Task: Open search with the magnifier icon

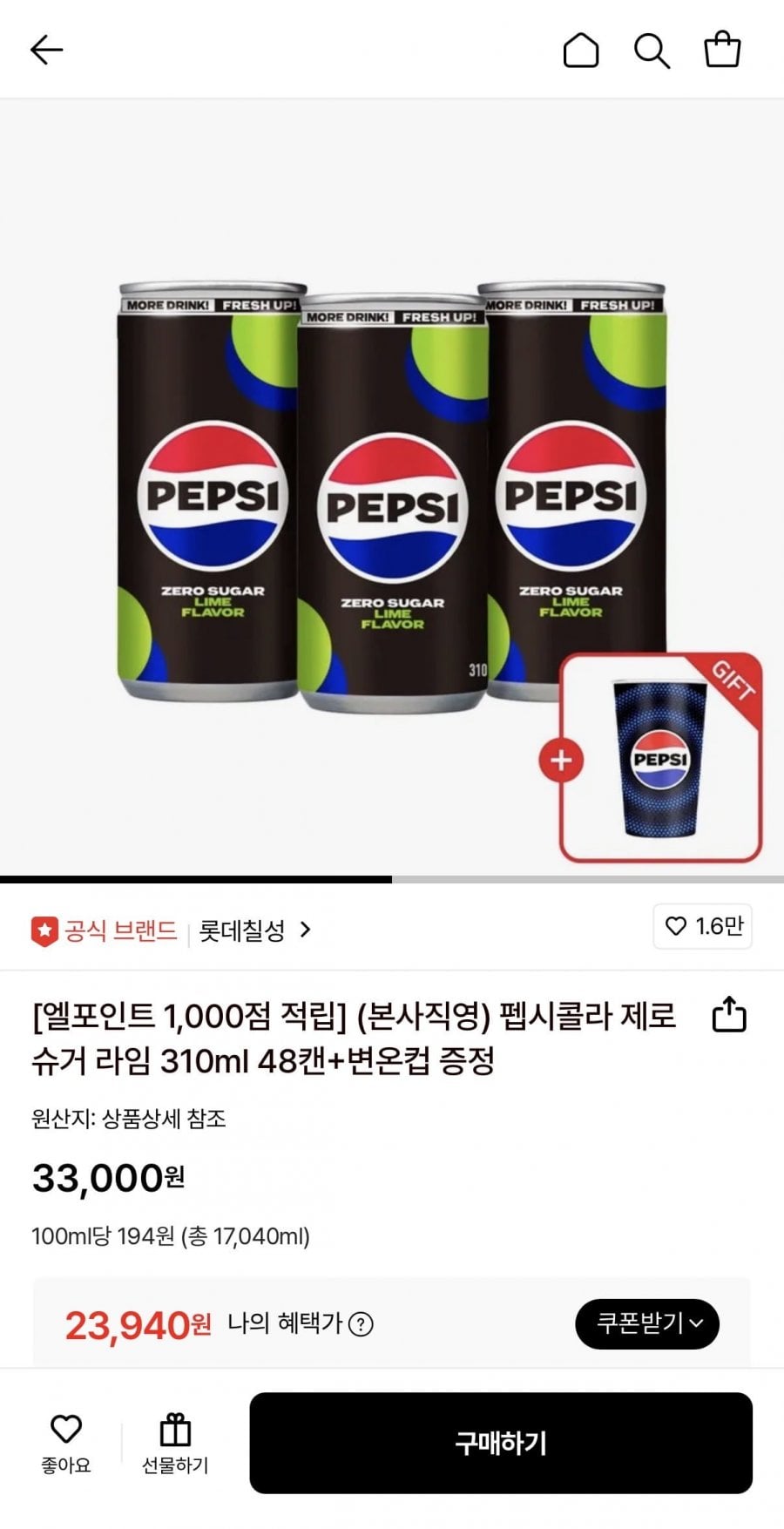Action: pyautogui.click(x=652, y=50)
